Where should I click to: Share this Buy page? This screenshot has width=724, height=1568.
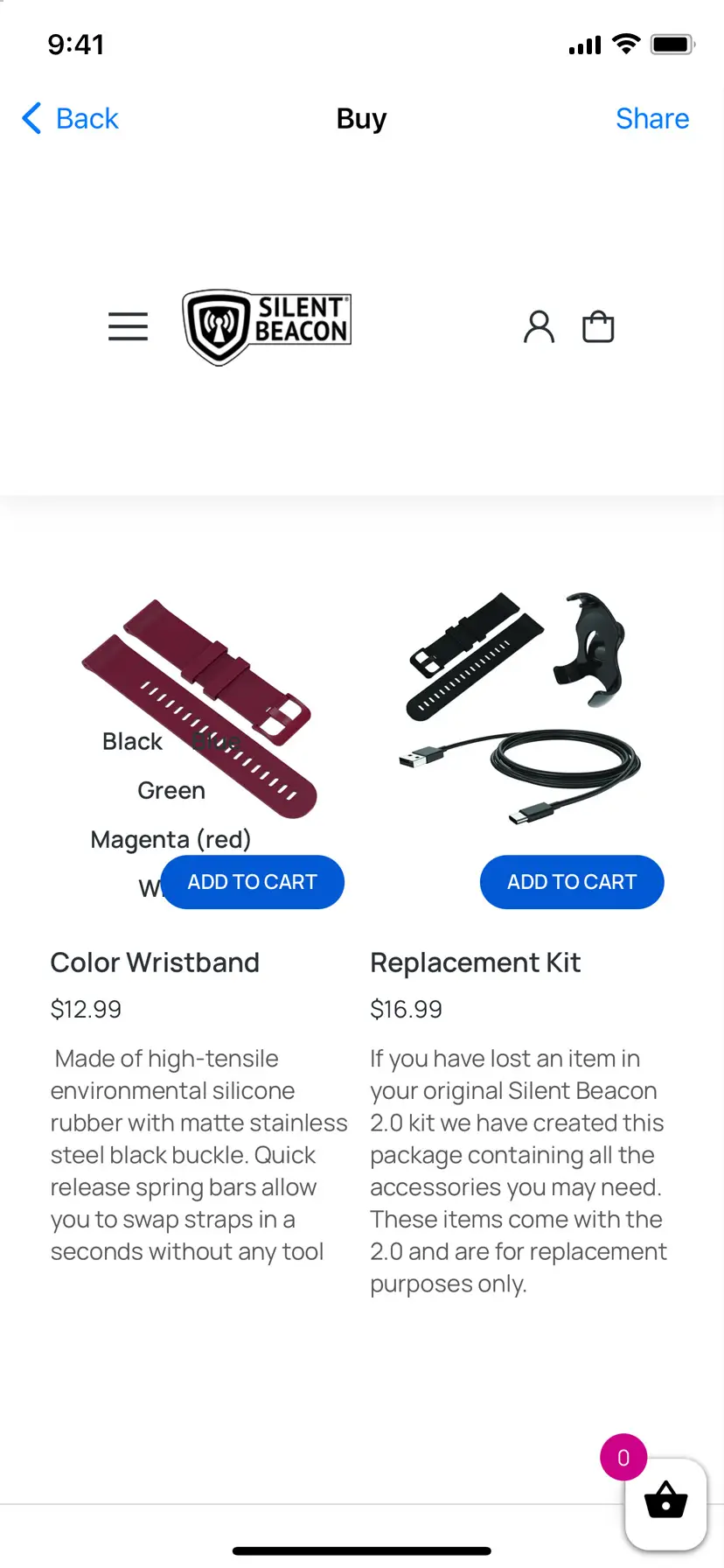pyautogui.click(x=652, y=118)
